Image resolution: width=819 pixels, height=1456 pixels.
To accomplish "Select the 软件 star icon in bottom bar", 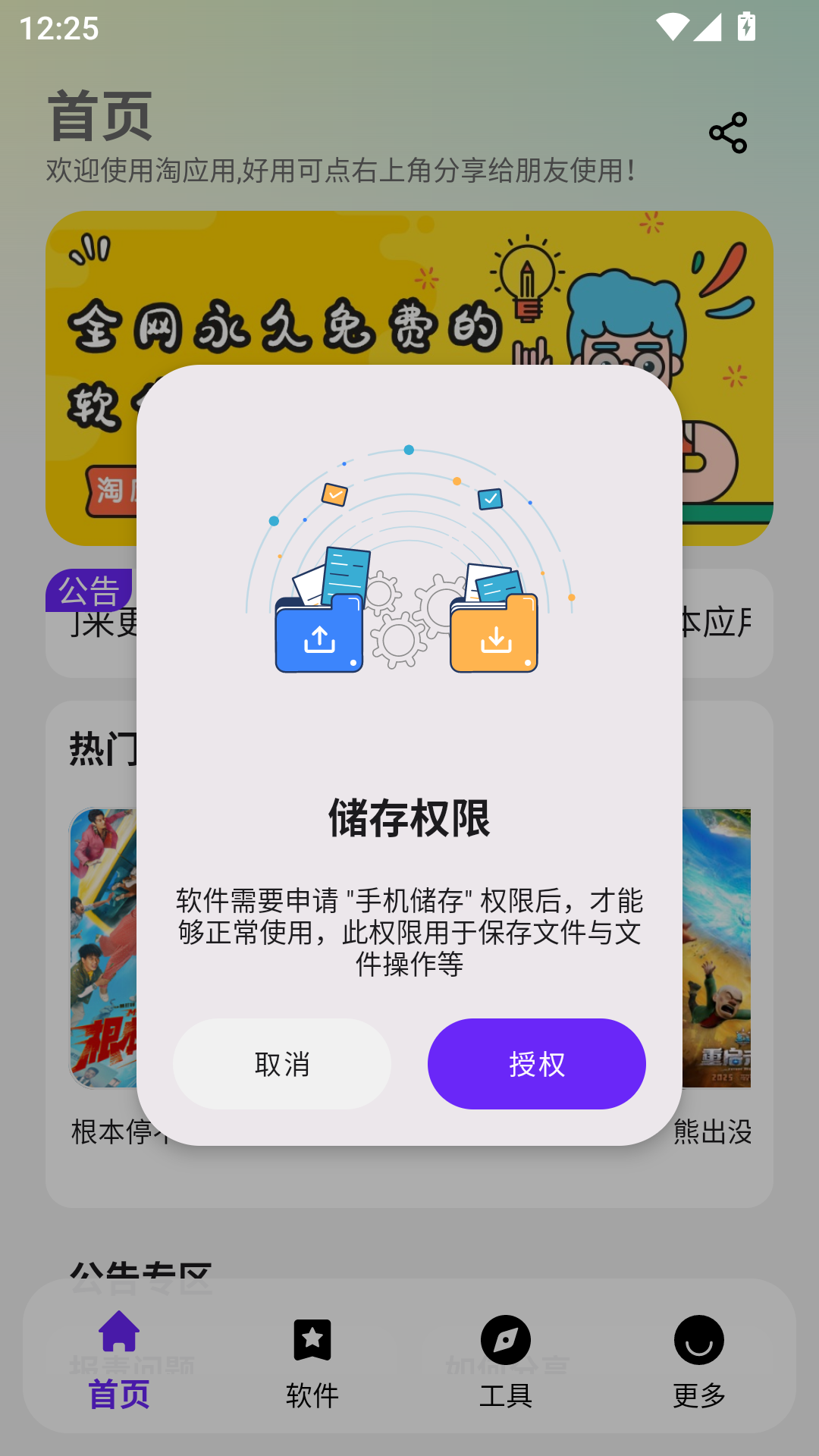I will tap(313, 1337).
